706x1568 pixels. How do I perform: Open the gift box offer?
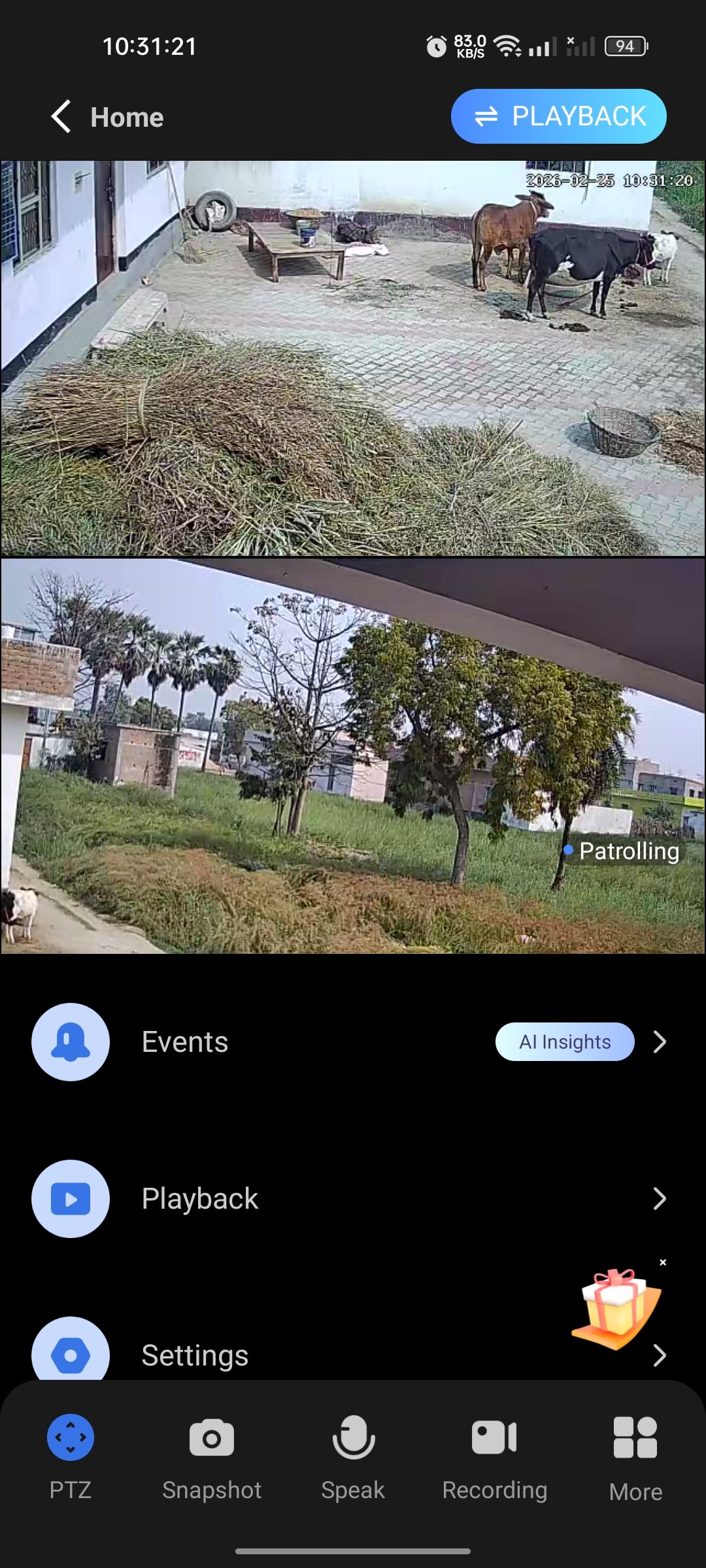click(614, 1309)
